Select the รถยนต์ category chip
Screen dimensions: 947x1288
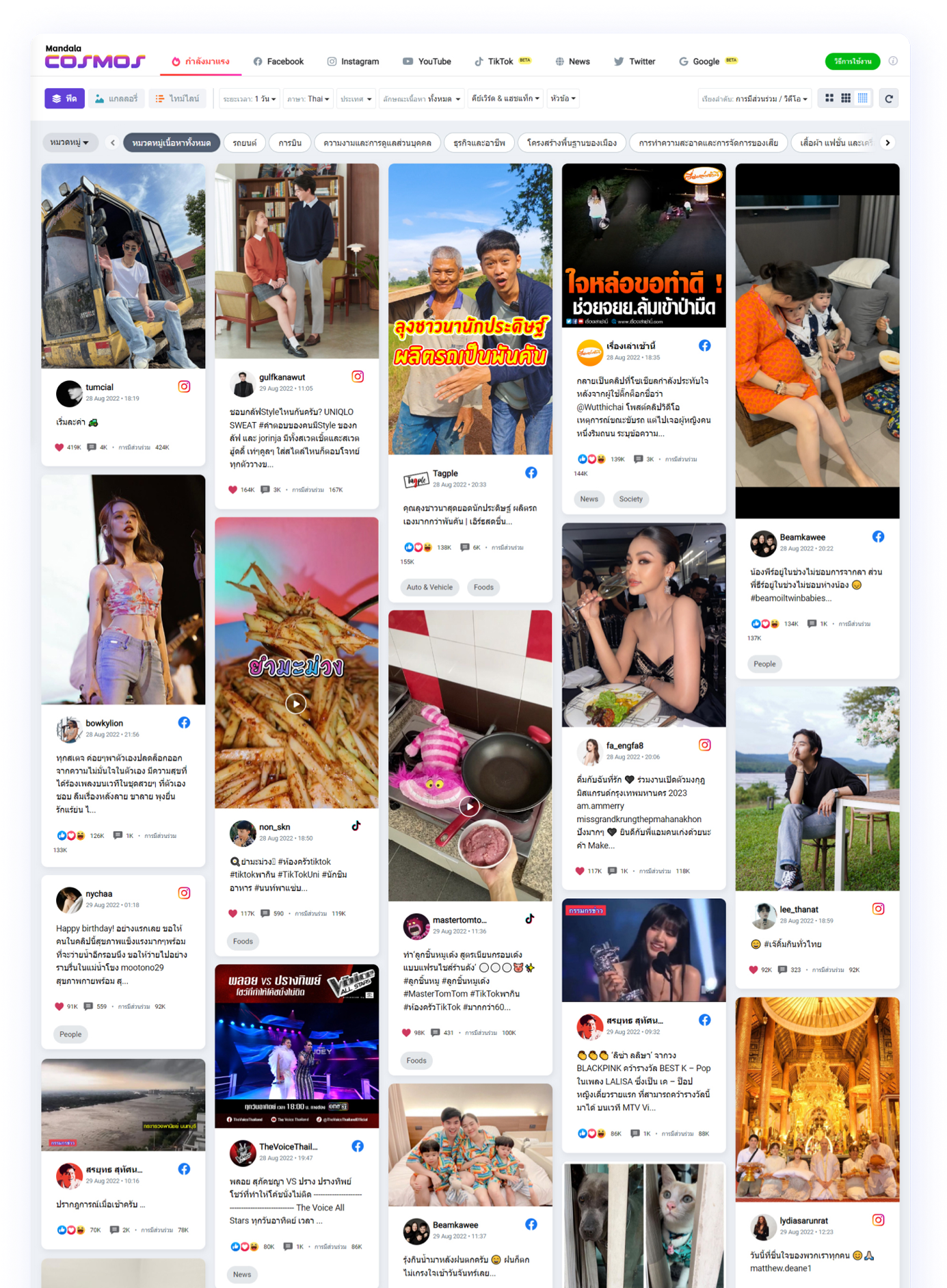coord(244,143)
